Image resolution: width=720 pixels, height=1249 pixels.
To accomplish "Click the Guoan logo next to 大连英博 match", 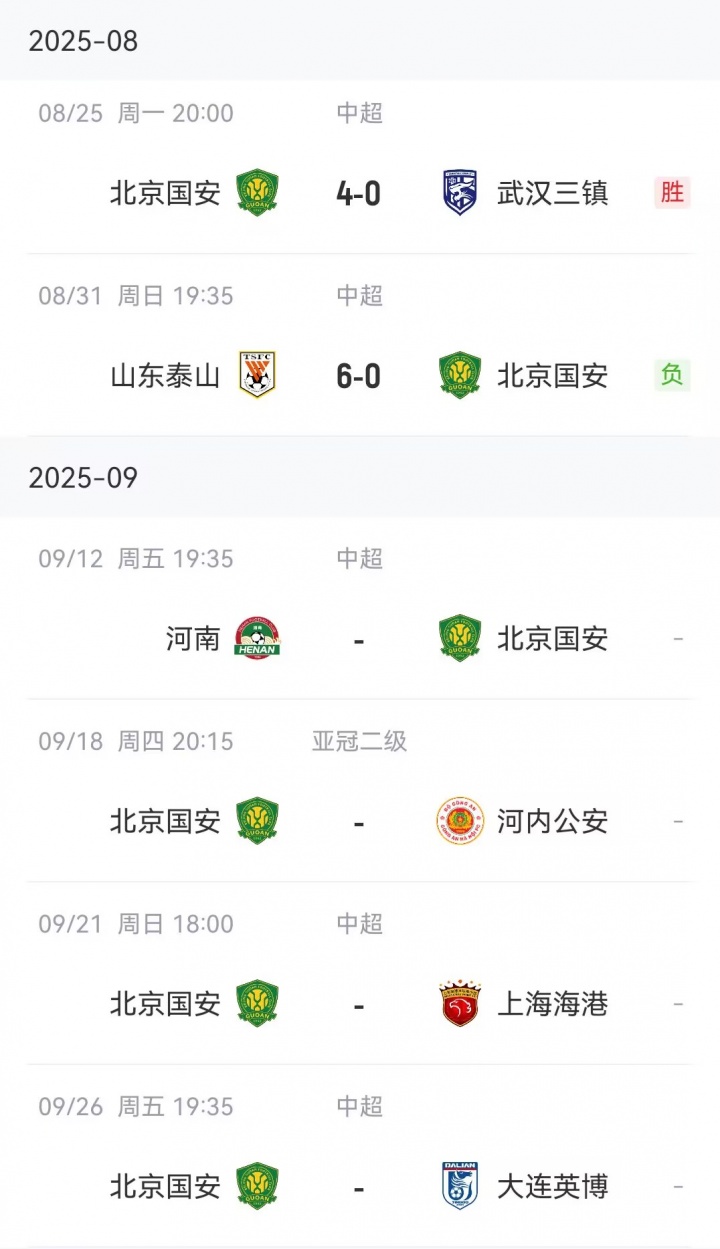I will pyautogui.click(x=257, y=1186).
